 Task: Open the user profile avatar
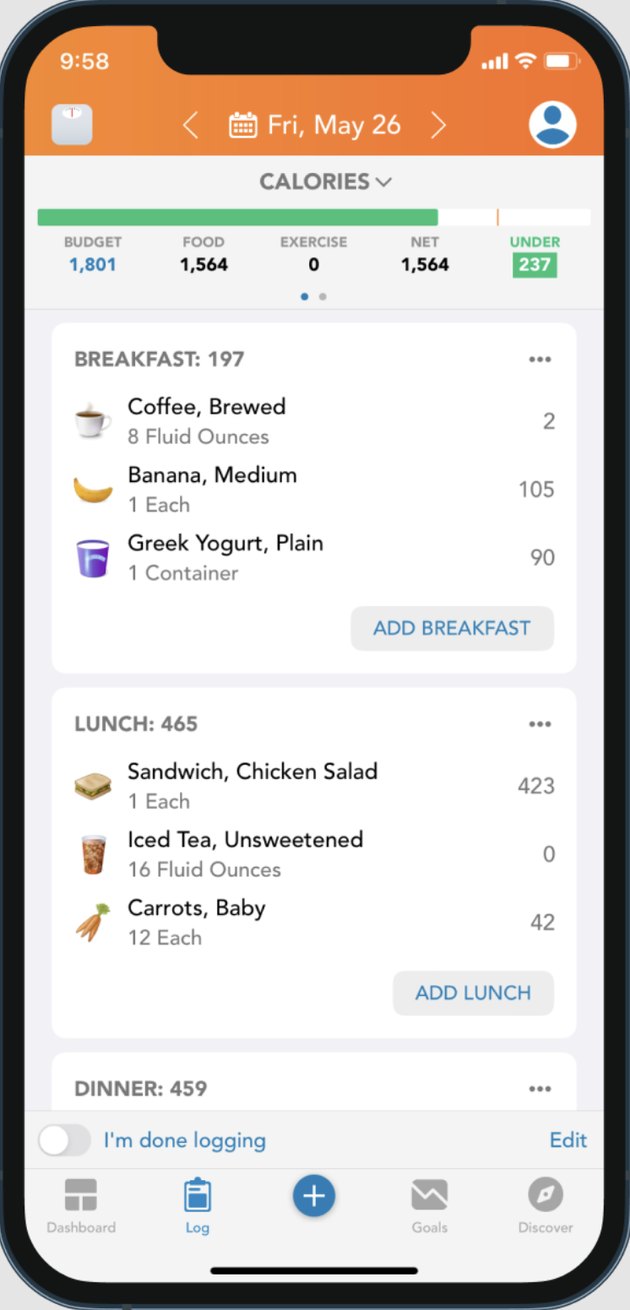[552, 125]
